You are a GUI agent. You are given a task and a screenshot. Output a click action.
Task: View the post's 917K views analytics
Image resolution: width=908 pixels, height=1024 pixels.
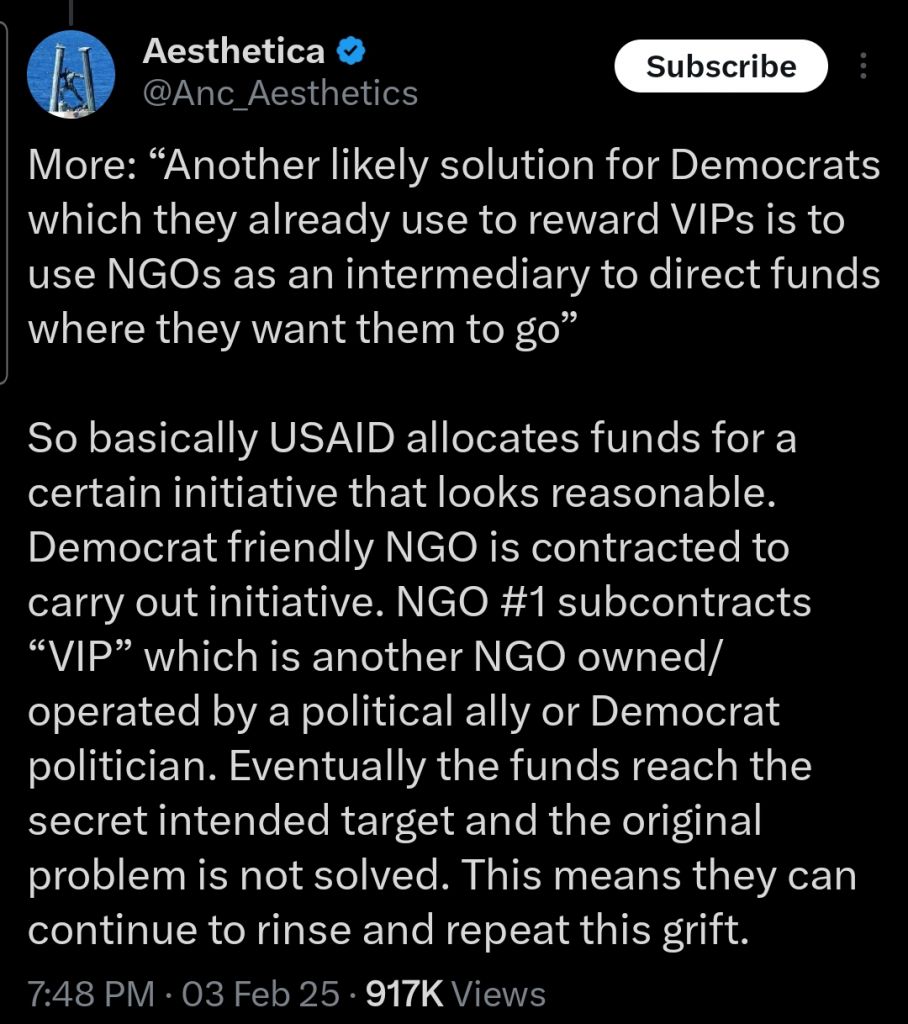pos(457,994)
